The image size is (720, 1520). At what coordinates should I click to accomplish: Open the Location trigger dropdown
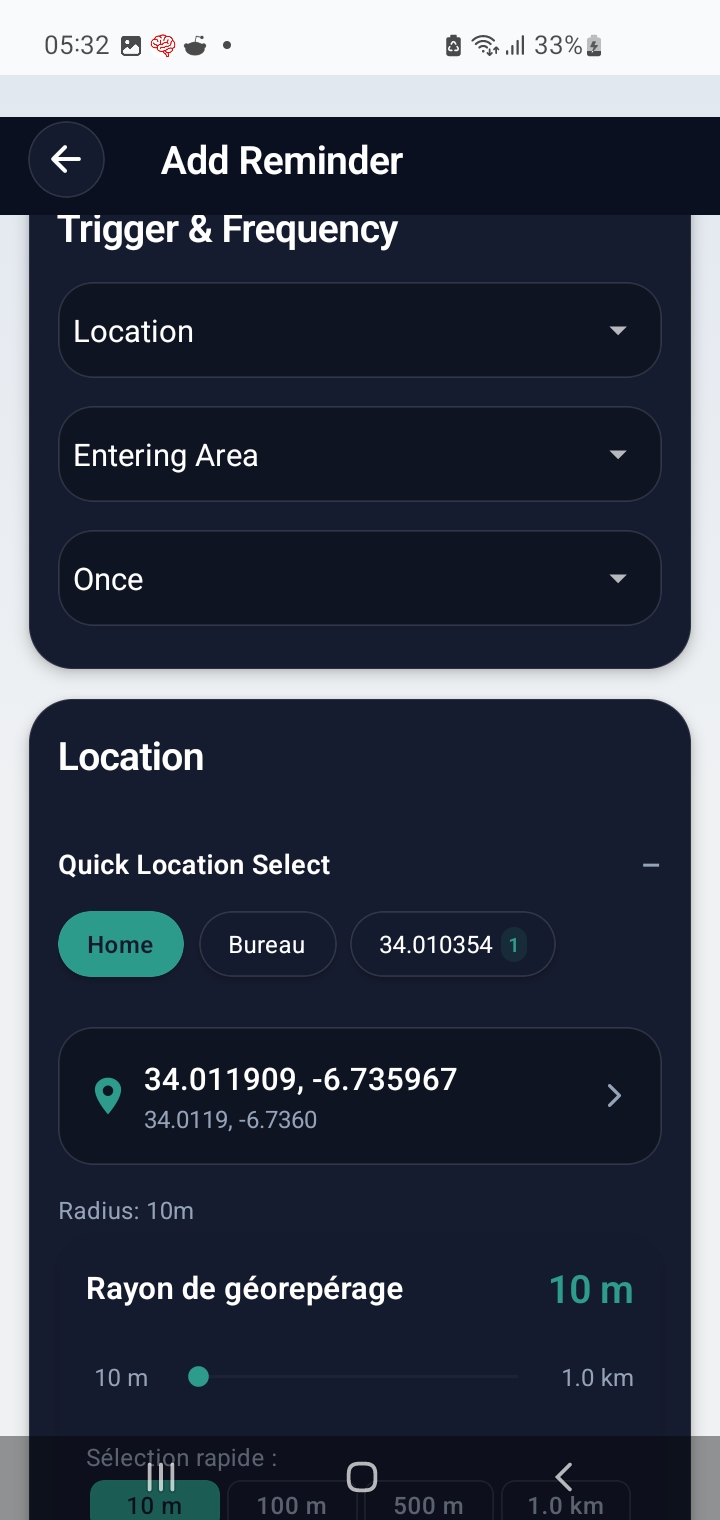click(360, 330)
